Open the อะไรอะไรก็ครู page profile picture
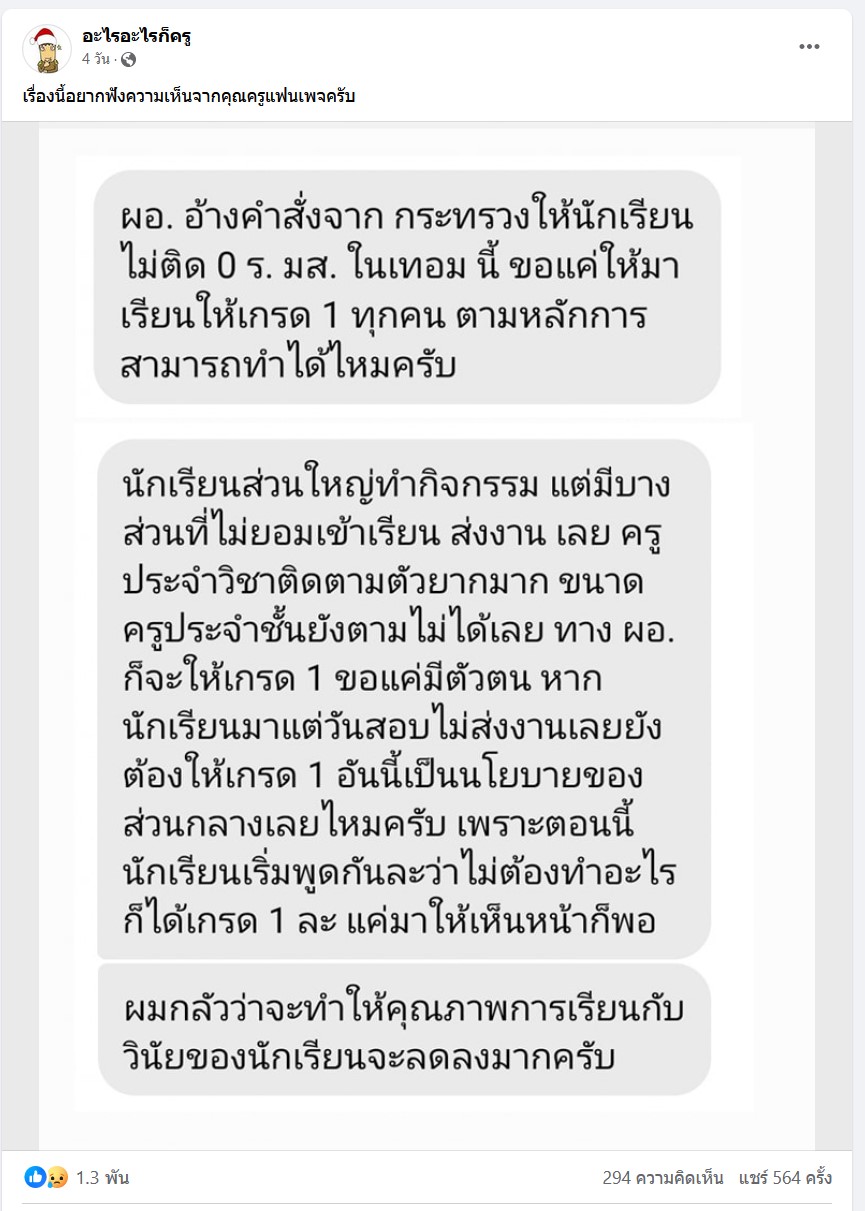Screen dimensions: 865x1211 click(x=46, y=48)
